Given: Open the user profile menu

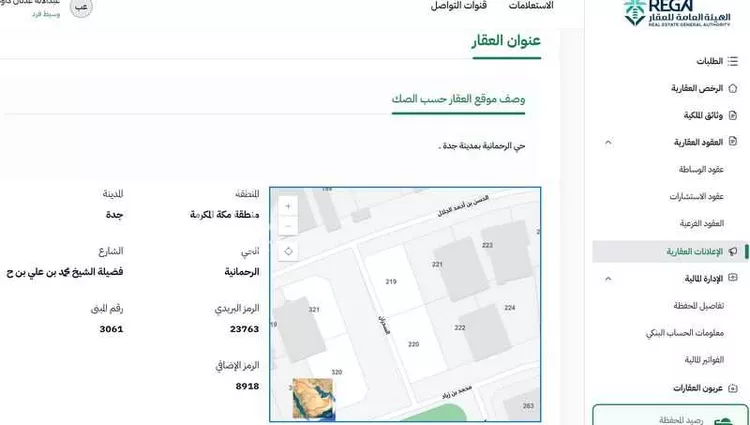Looking at the screenshot, I should 84,8.
